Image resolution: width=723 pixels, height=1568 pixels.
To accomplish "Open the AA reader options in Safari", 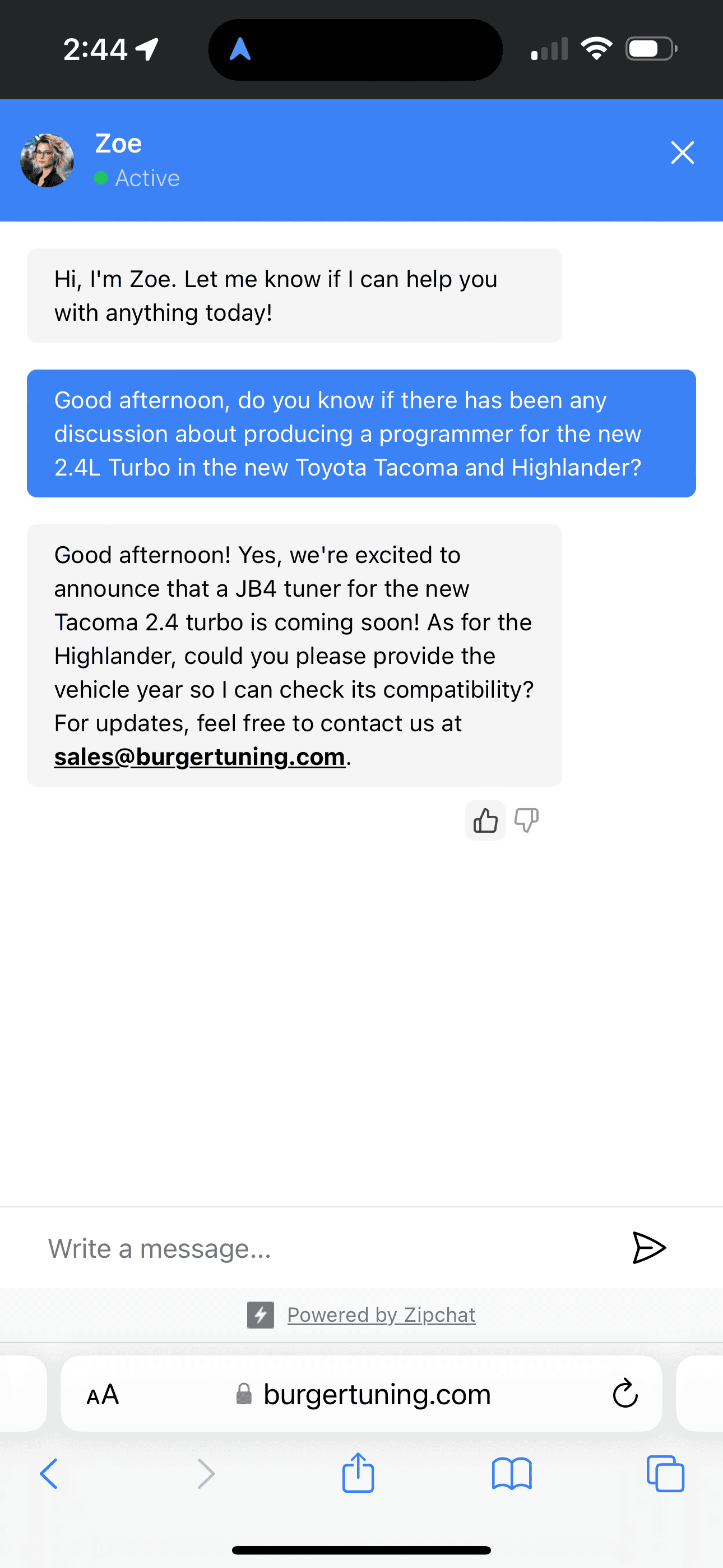I will click(103, 1395).
